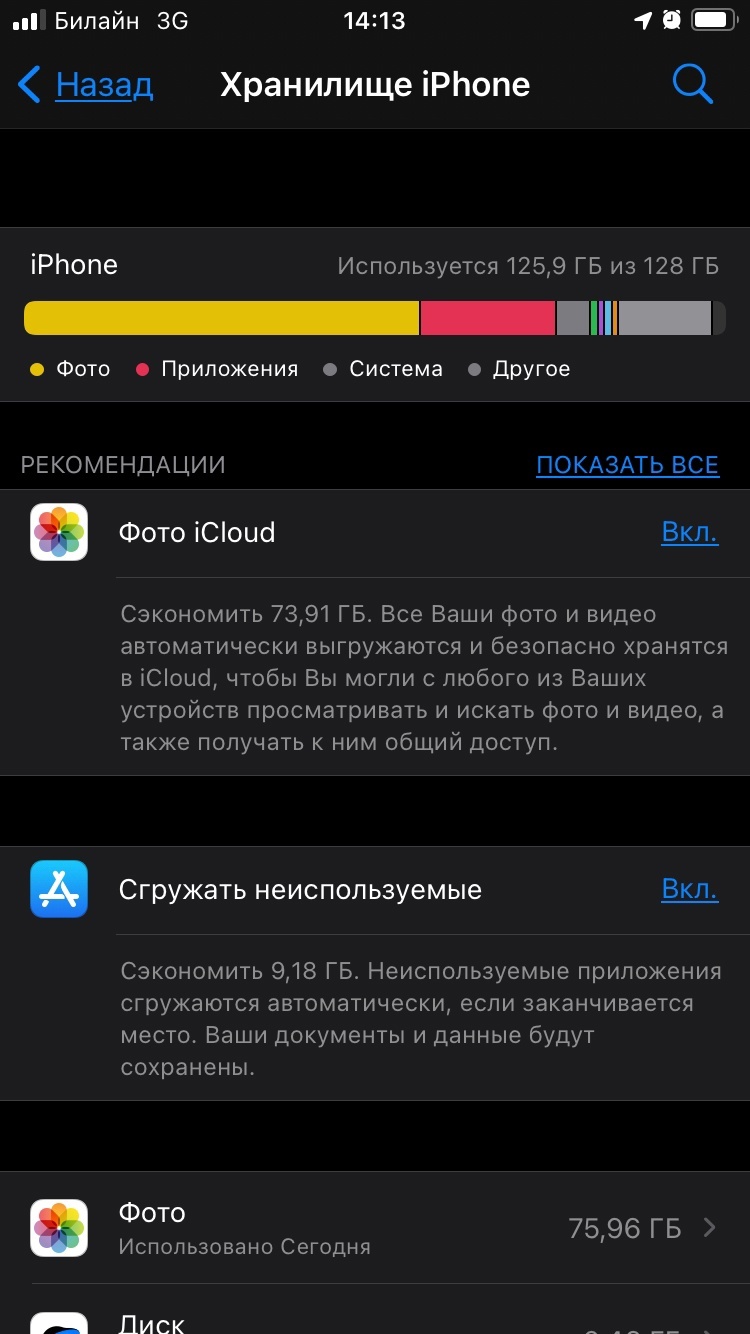Open the Фото app storage row
Image resolution: width=750 pixels, height=1334 pixels.
(x=375, y=1228)
